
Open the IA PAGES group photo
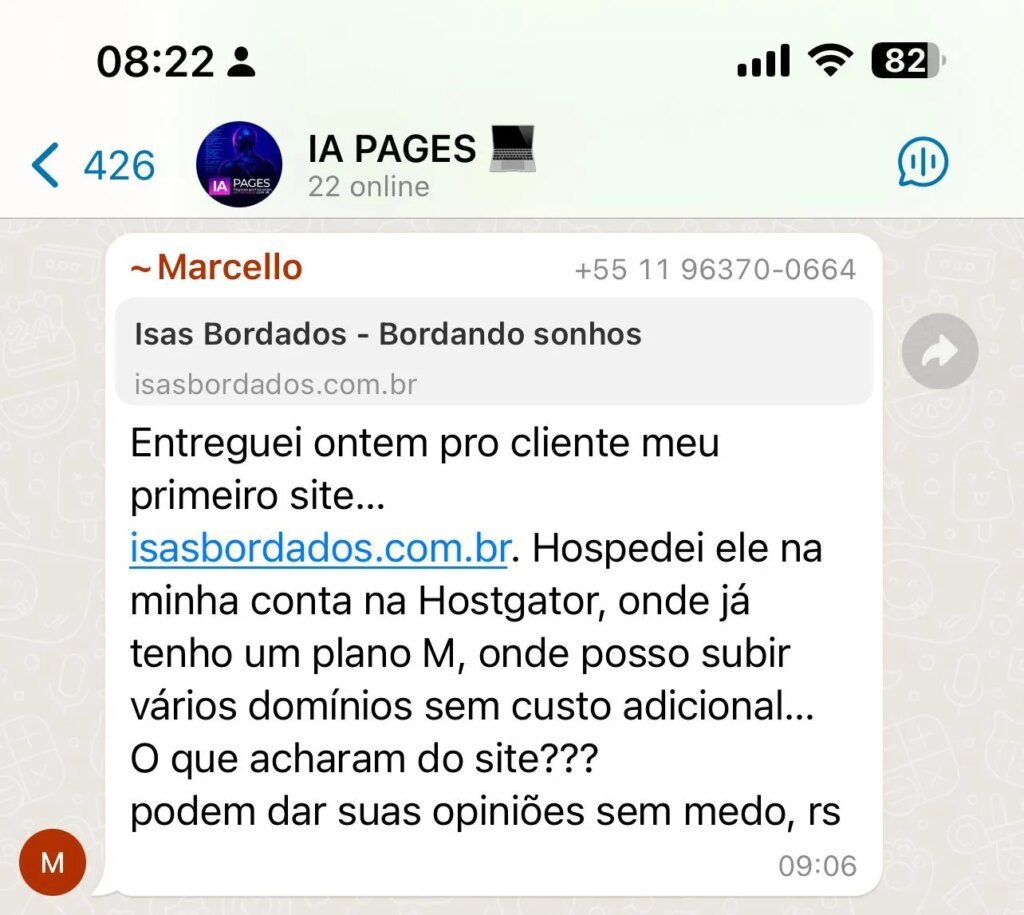(239, 165)
